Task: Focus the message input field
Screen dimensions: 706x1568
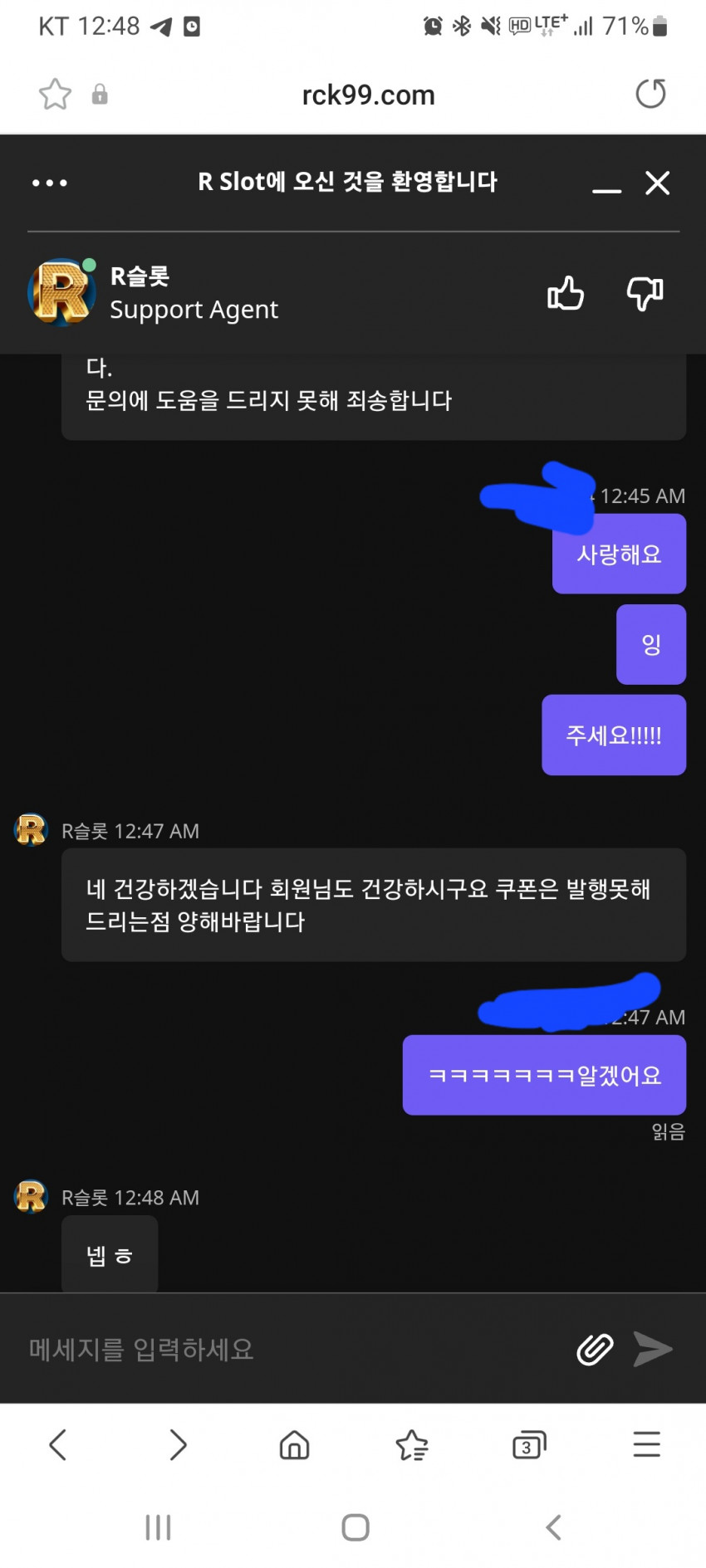Action: 291,1349
